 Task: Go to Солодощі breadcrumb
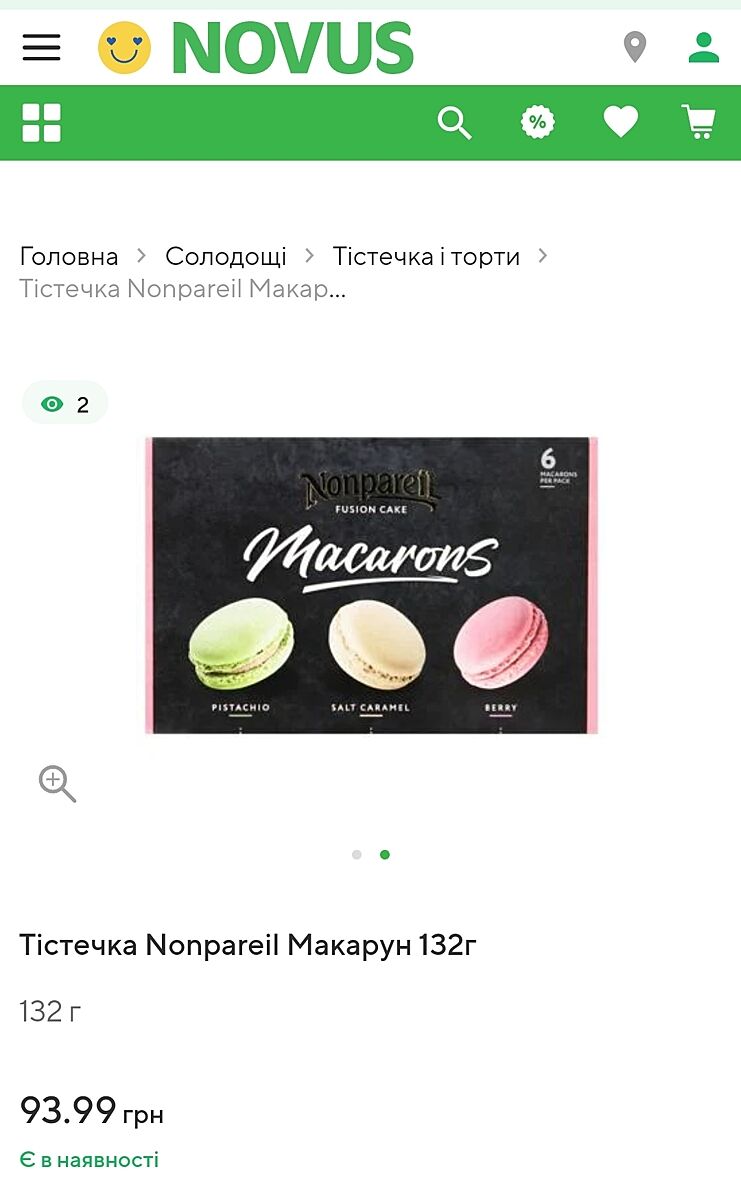coord(226,256)
